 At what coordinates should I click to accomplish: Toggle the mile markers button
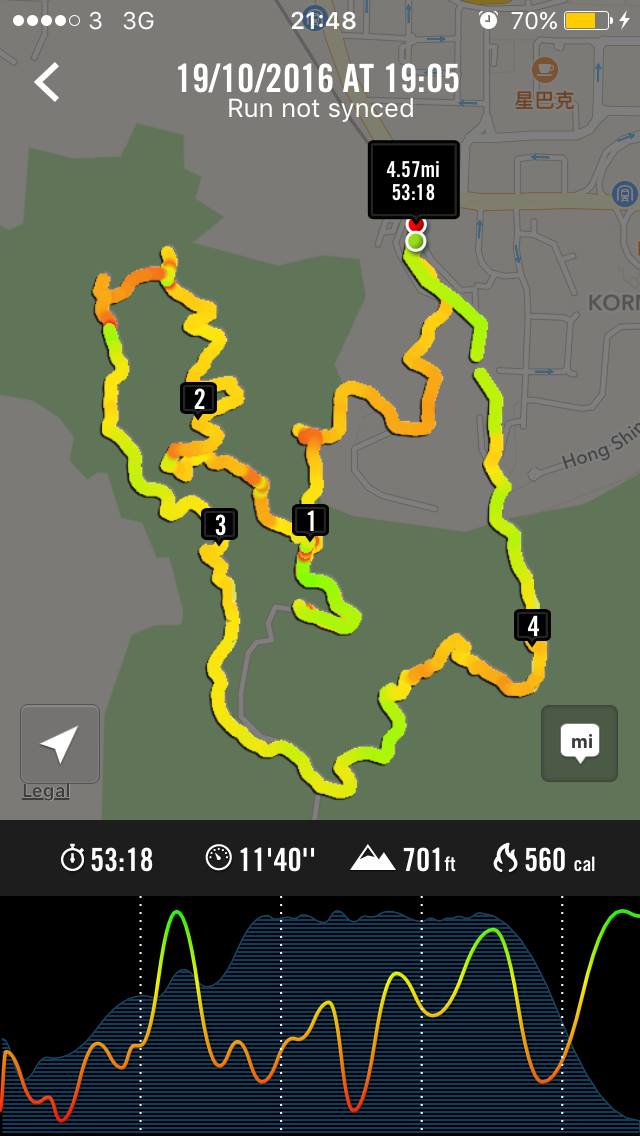580,743
